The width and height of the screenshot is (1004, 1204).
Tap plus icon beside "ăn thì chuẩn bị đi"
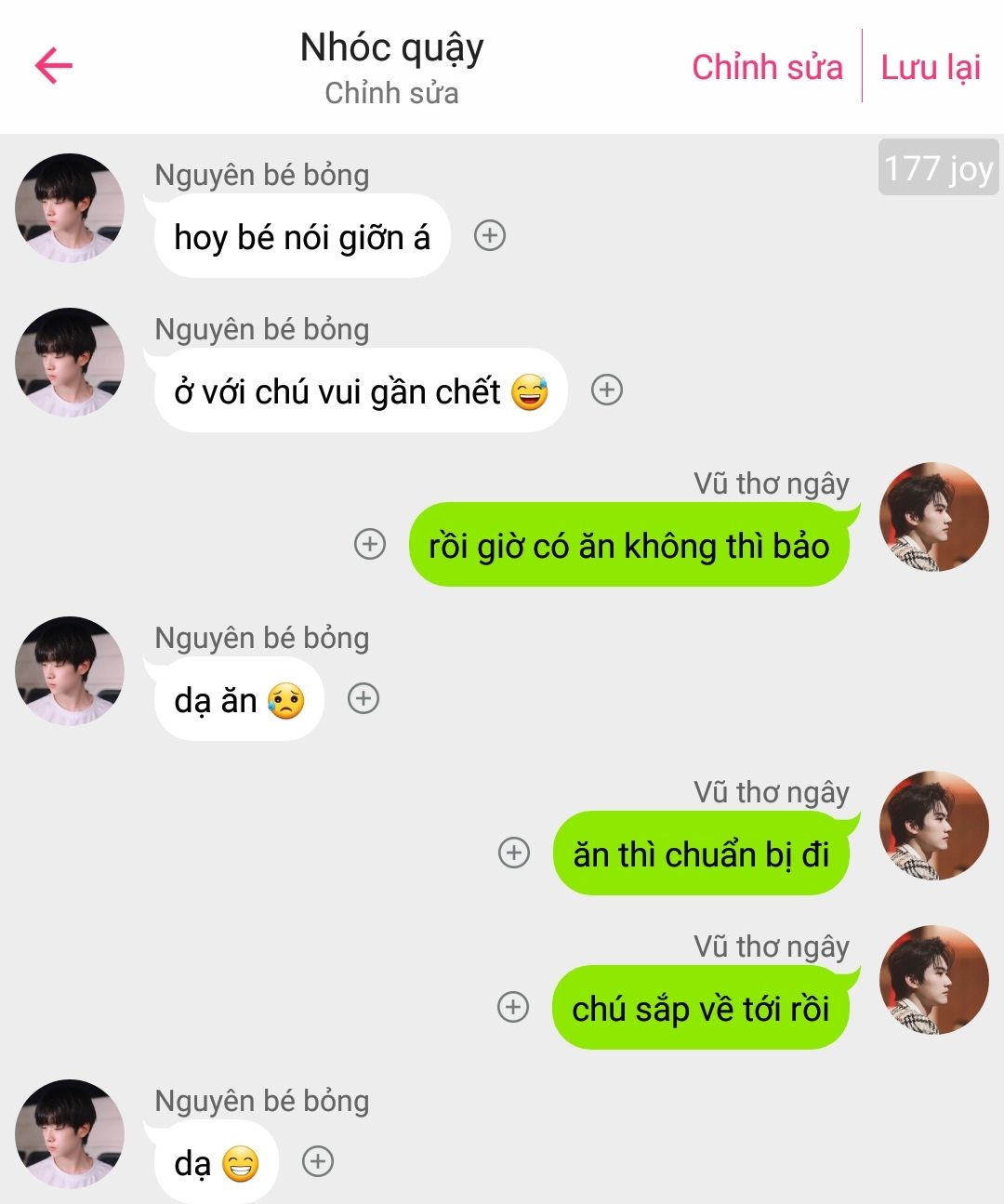[514, 853]
